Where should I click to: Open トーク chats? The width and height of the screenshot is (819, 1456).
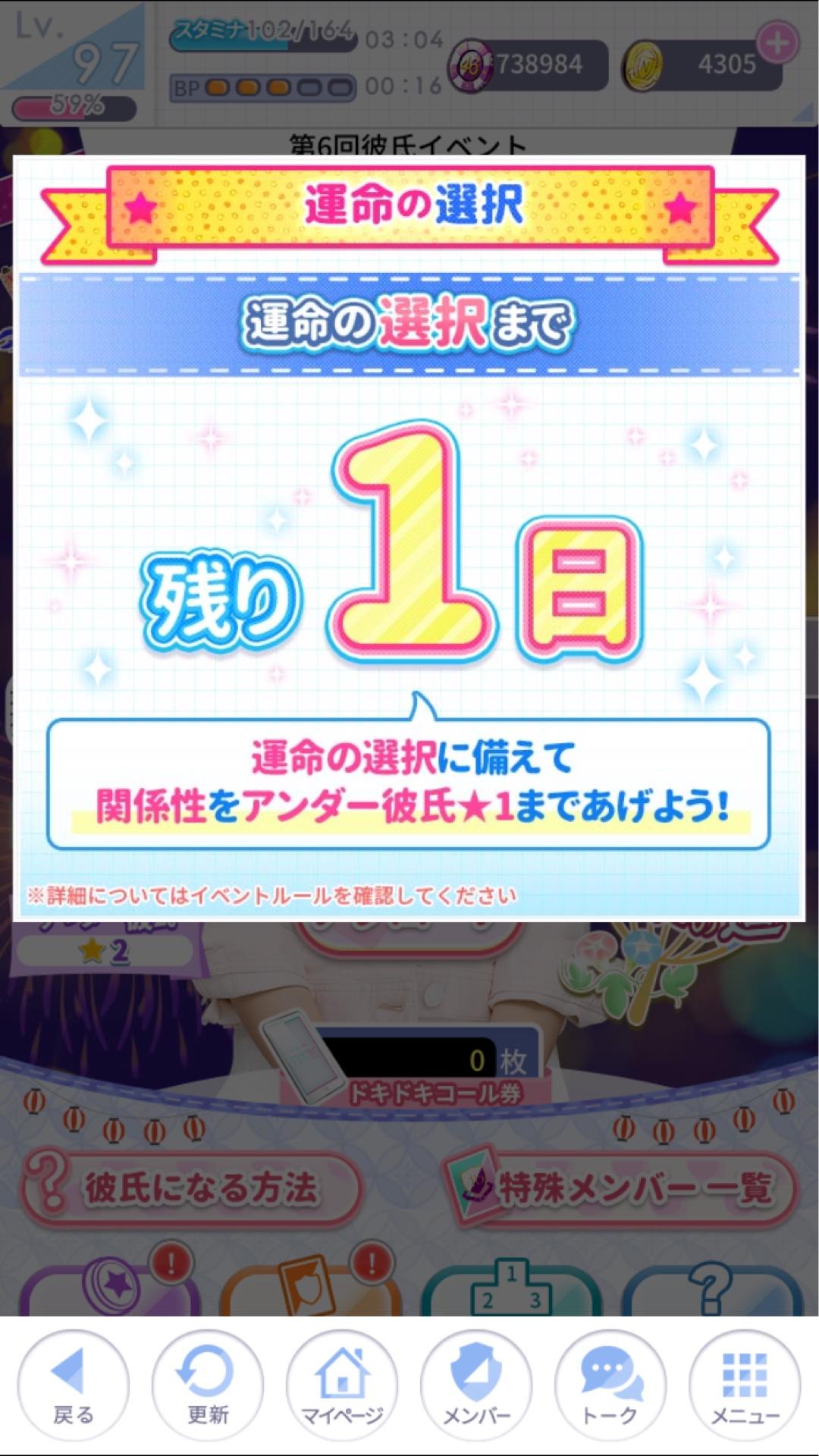tap(610, 1386)
